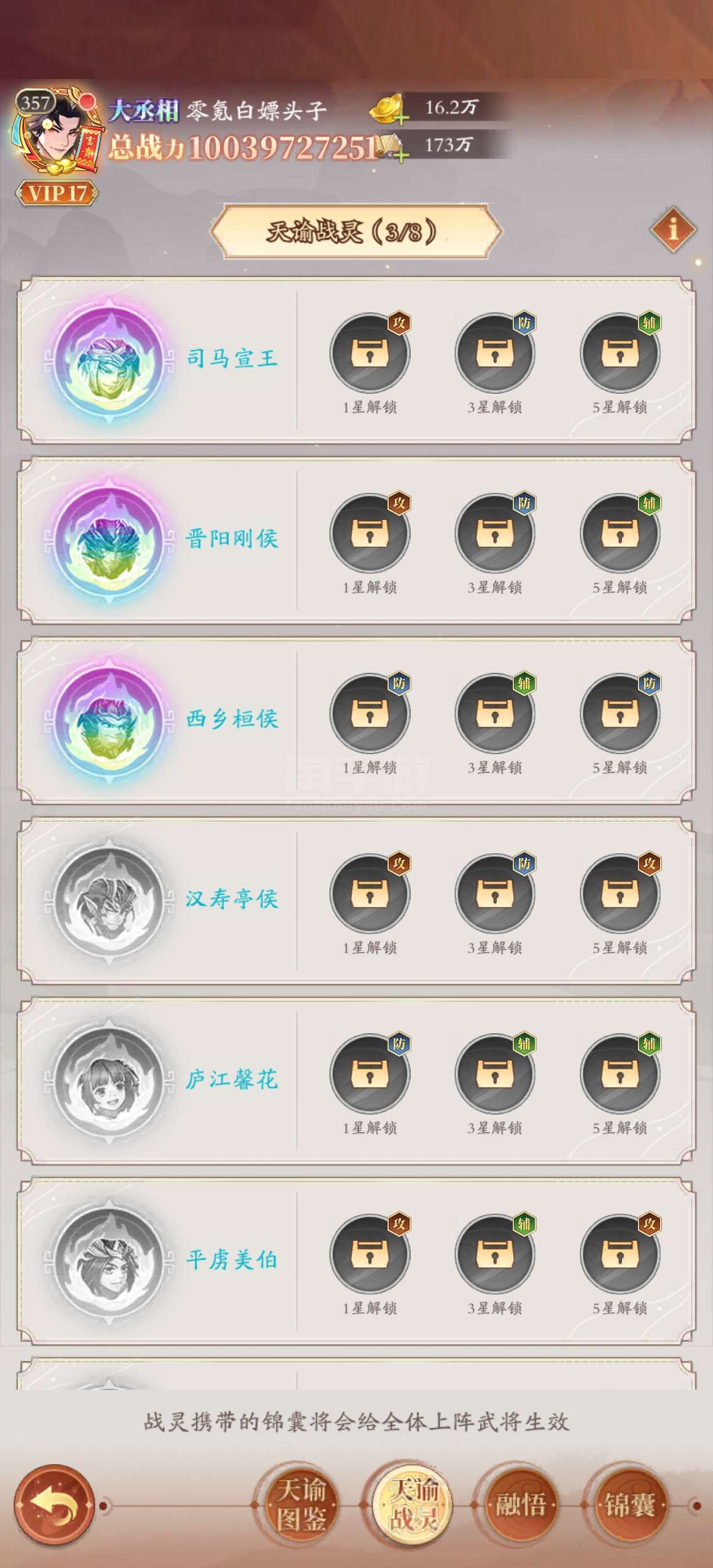Switch to the 天谕图鉴 tab

click(301, 1505)
